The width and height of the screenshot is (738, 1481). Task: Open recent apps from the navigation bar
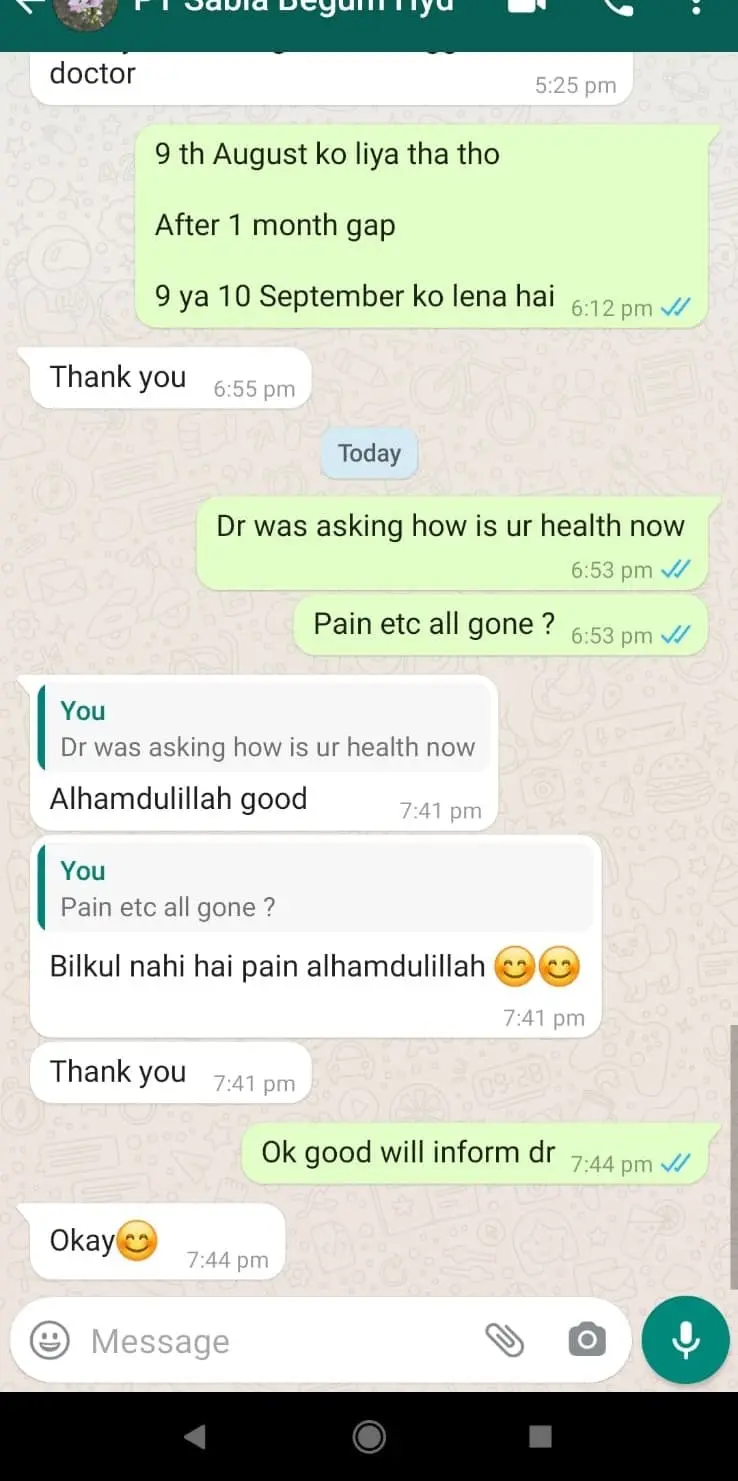(x=541, y=1437)
